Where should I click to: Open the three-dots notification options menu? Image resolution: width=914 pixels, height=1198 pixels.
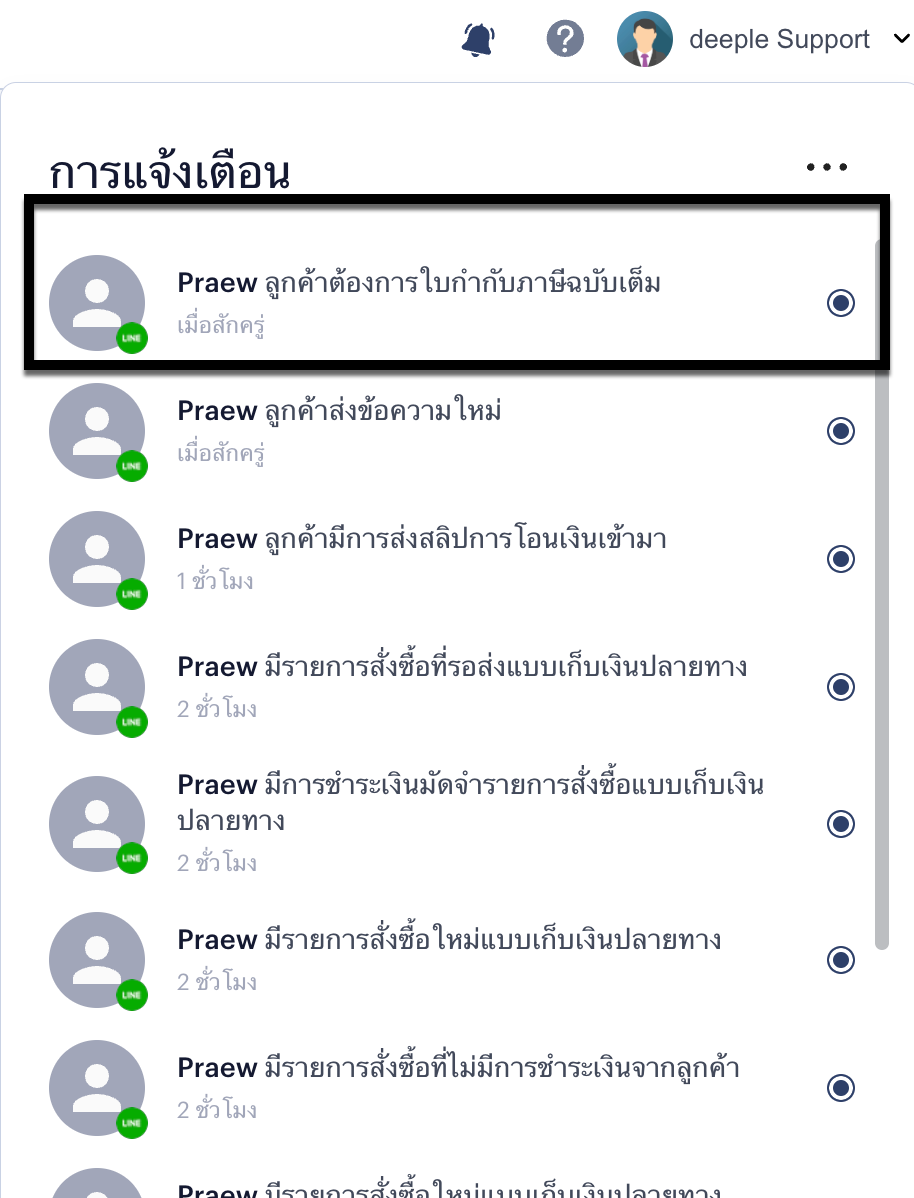tap(826, 167)
